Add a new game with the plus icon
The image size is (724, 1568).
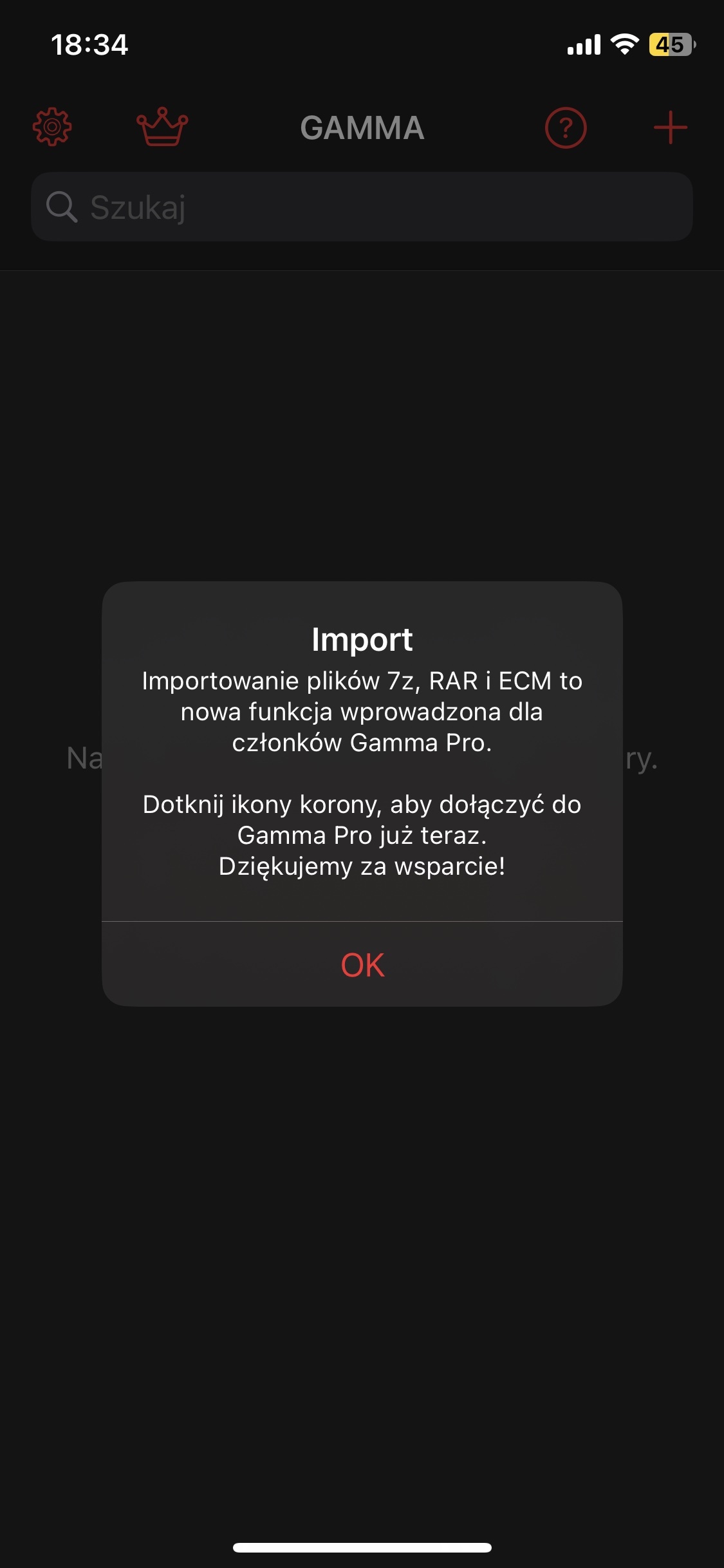[x=671, y=127]
